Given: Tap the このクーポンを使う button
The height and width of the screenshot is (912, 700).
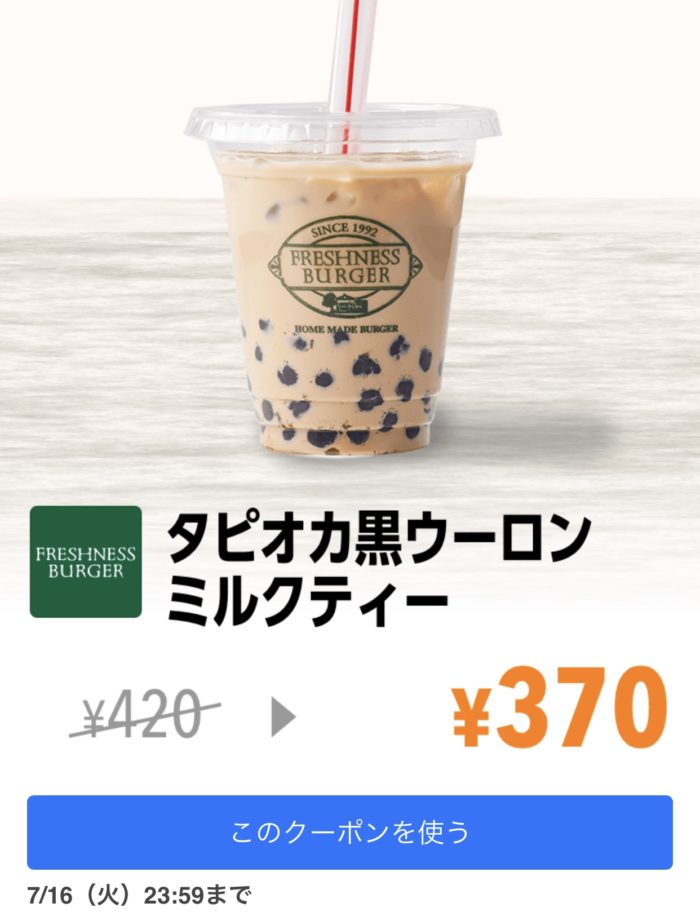Looking at the screenshot, I should point(349,832).
